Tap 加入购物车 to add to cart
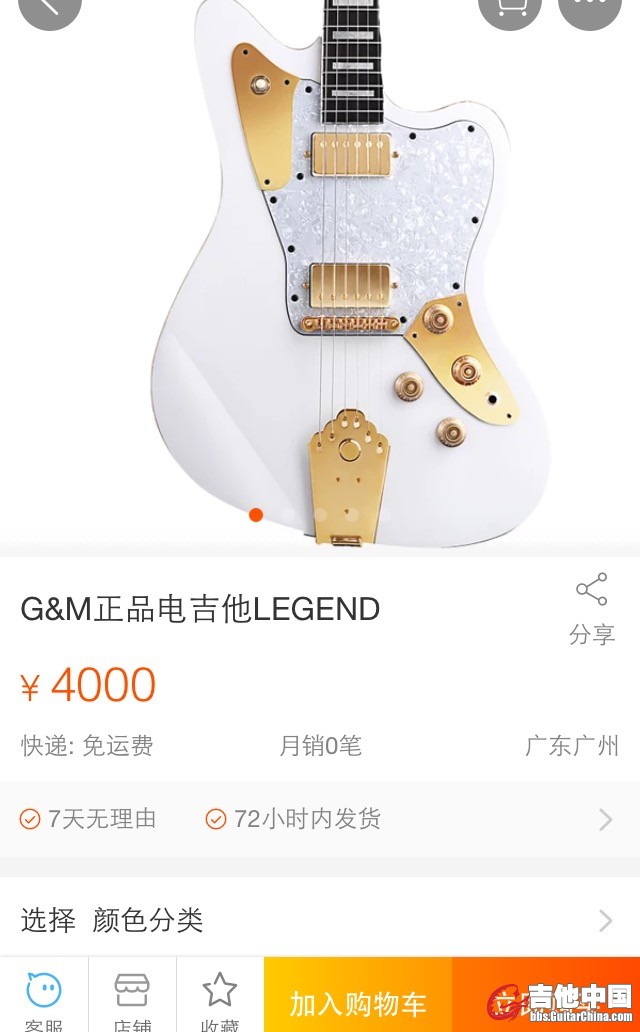The height and width of the screenshot is (1032, 640). pyautogui.click(x=358, y=1002)
